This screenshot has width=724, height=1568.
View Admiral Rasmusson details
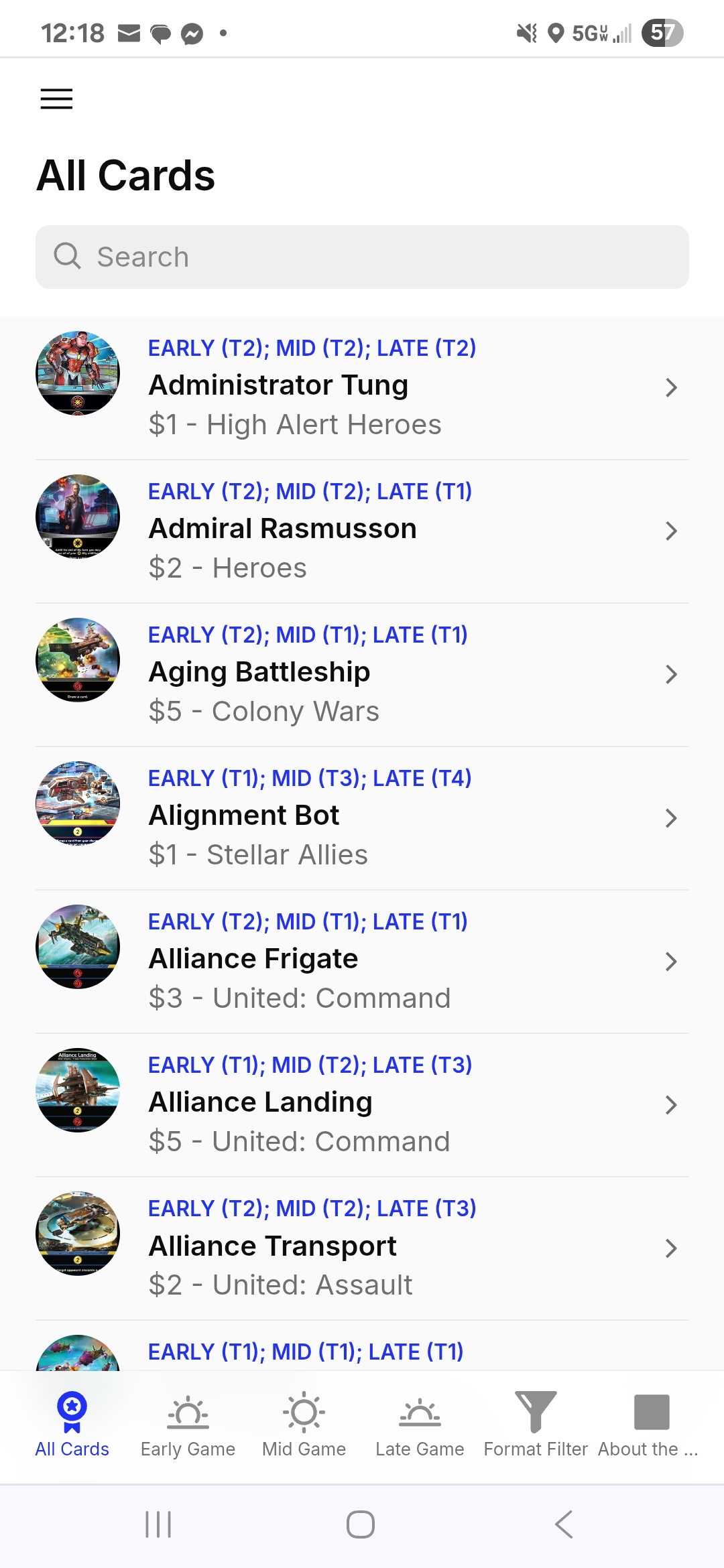click(x=362, y=530)
